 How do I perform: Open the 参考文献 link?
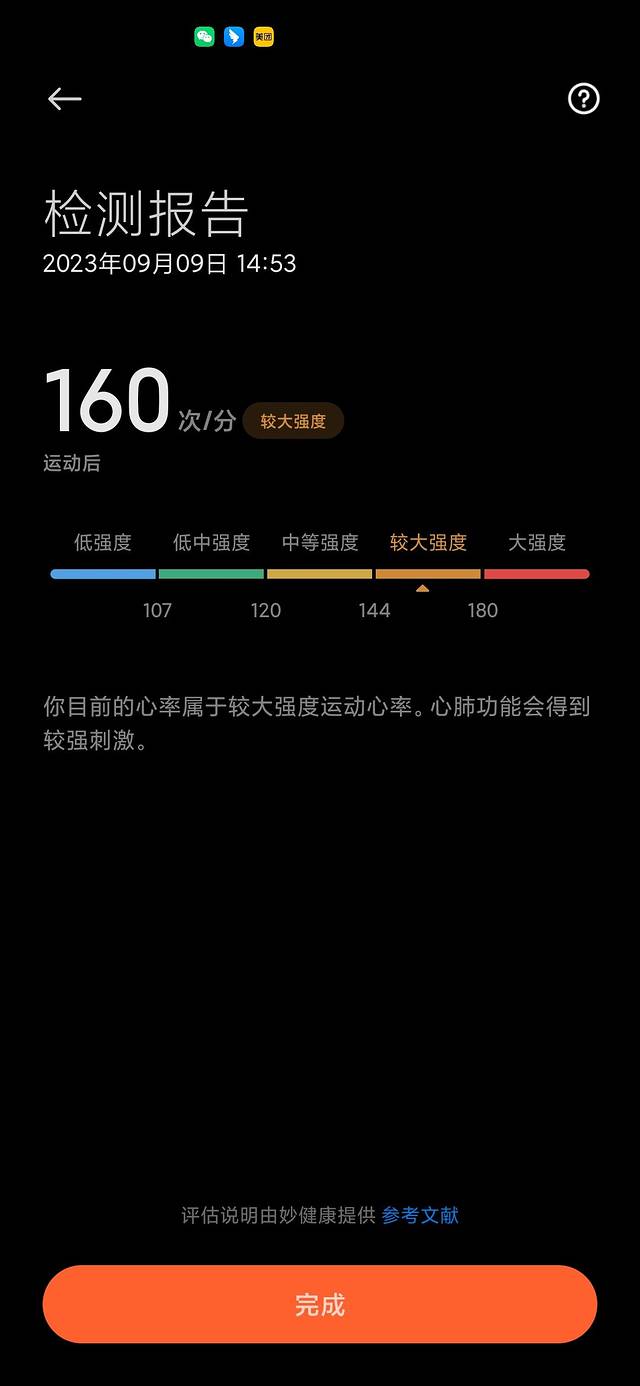420,1215
